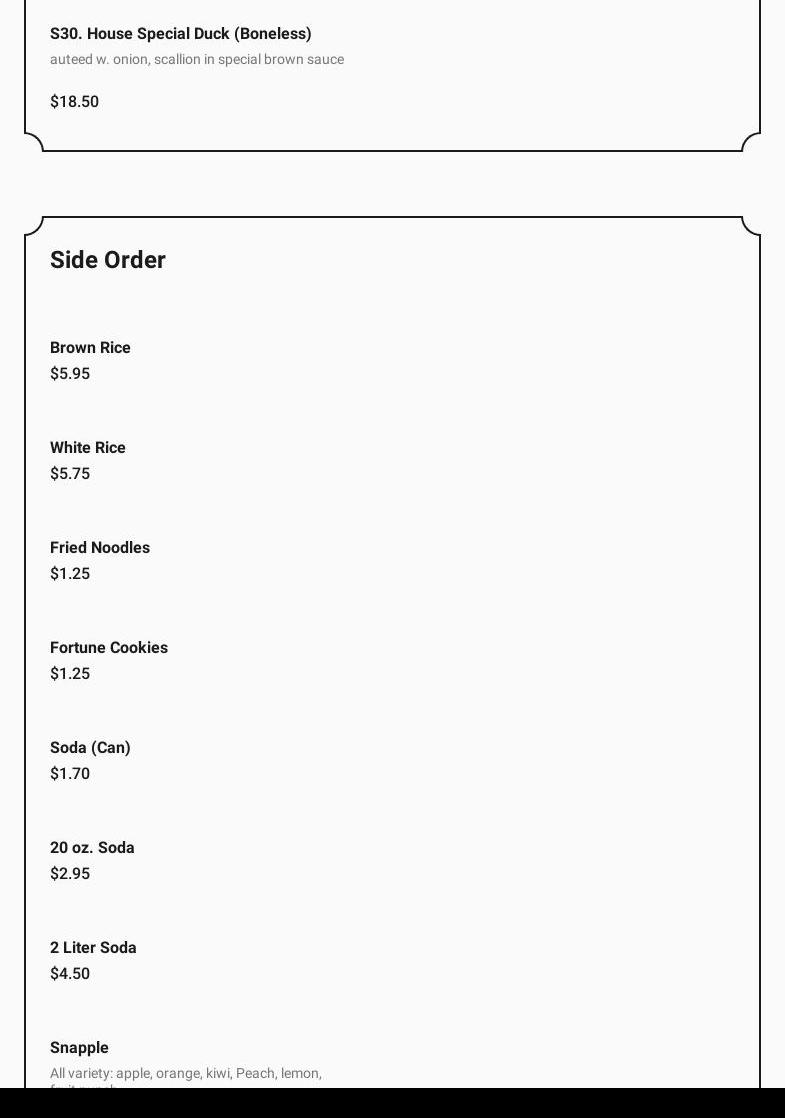Viewport: 785px width, 1118px height.
Task: Open the S30 House Special Duck item
Action: point(181,34)
